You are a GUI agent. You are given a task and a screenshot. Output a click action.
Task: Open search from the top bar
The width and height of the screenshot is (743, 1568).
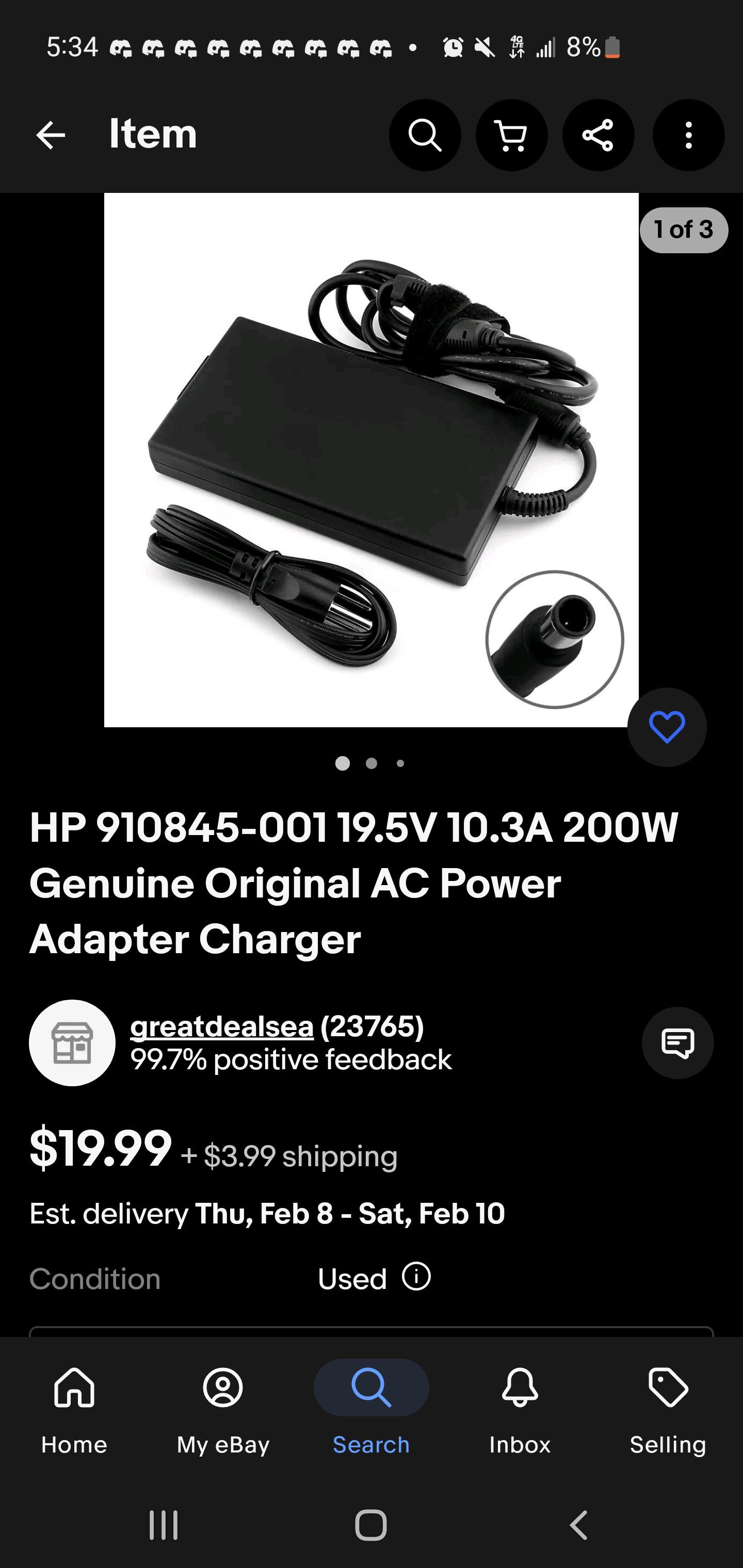[x=425, y=135]
